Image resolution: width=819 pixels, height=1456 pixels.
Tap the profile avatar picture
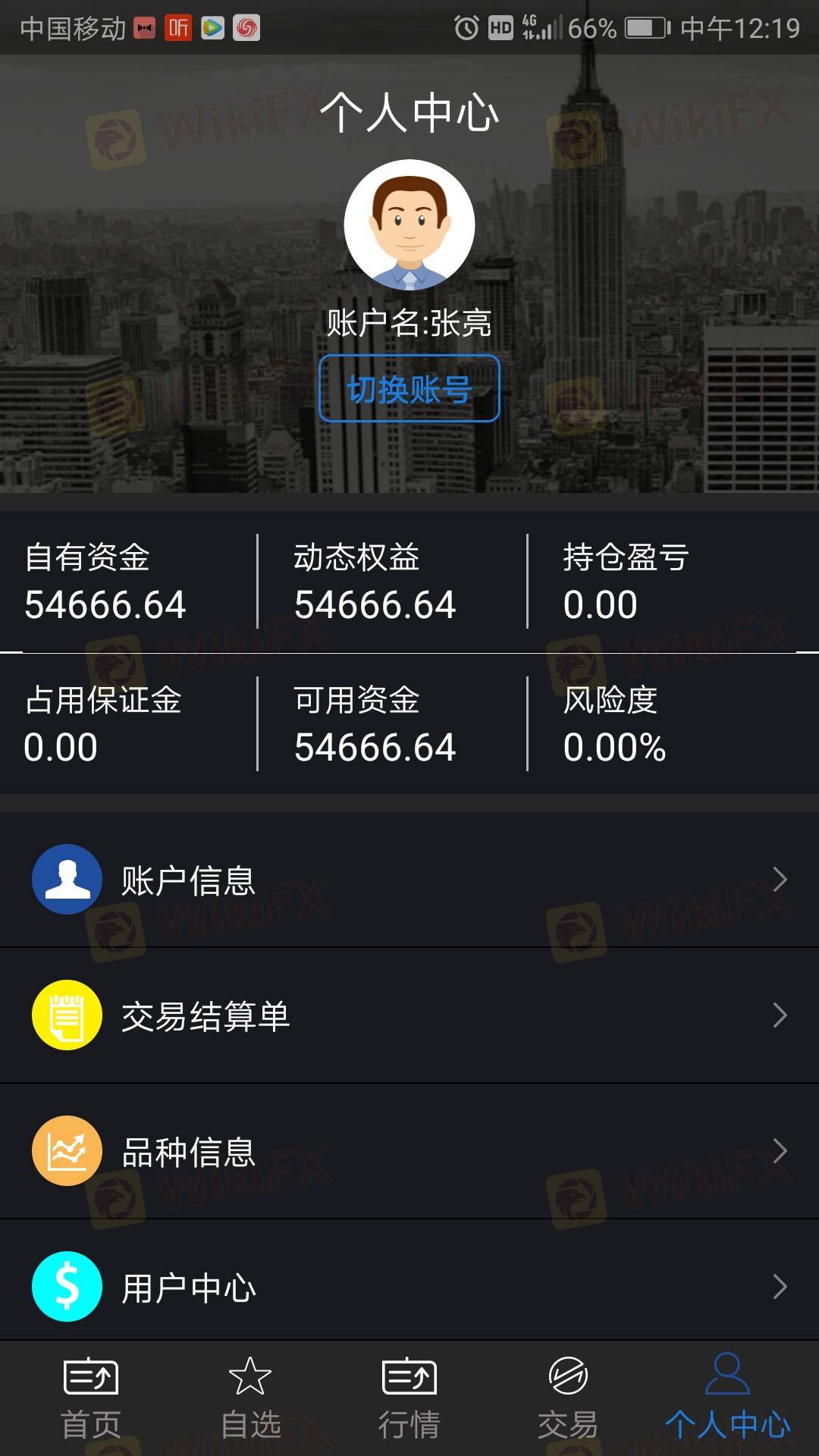pos(409,224)
